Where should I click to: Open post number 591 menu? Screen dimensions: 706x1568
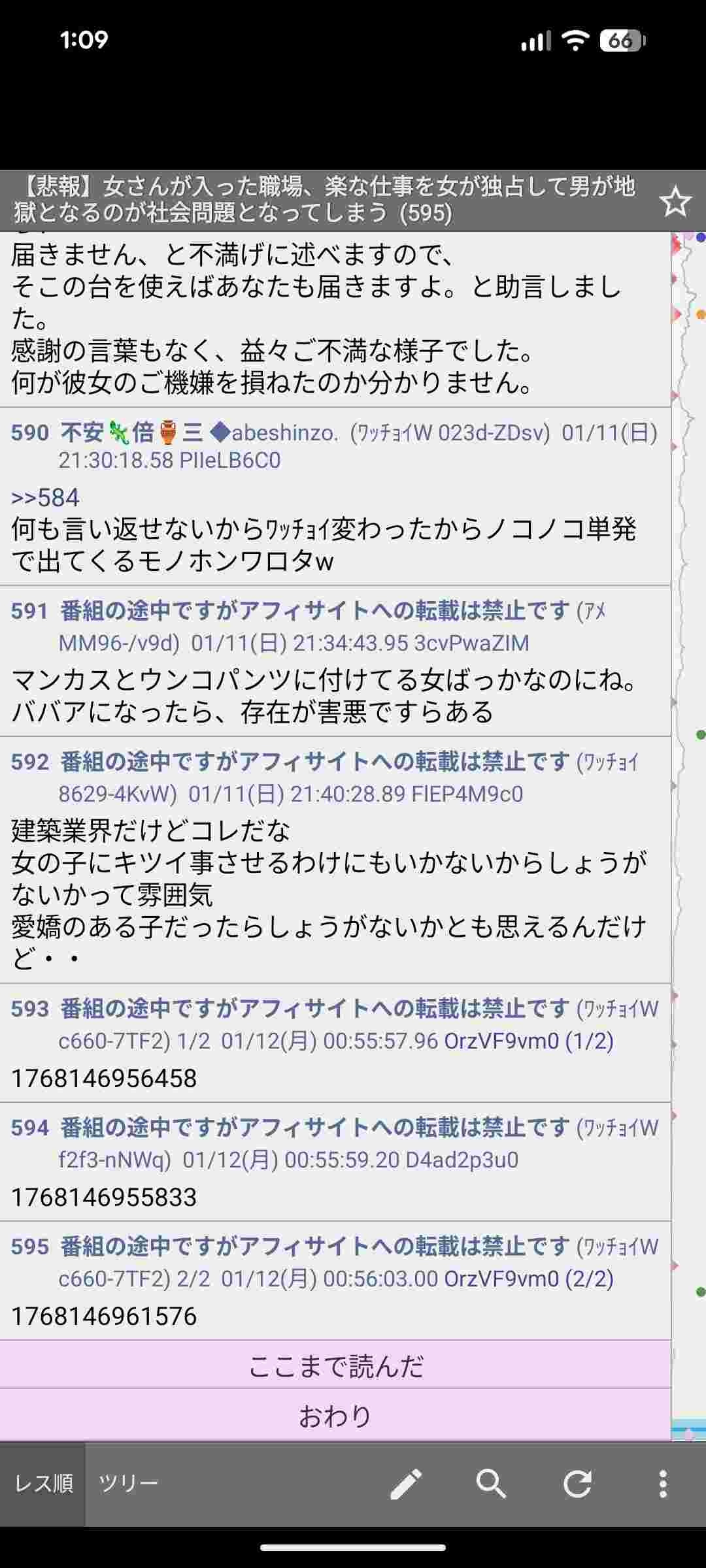(29, 611)
